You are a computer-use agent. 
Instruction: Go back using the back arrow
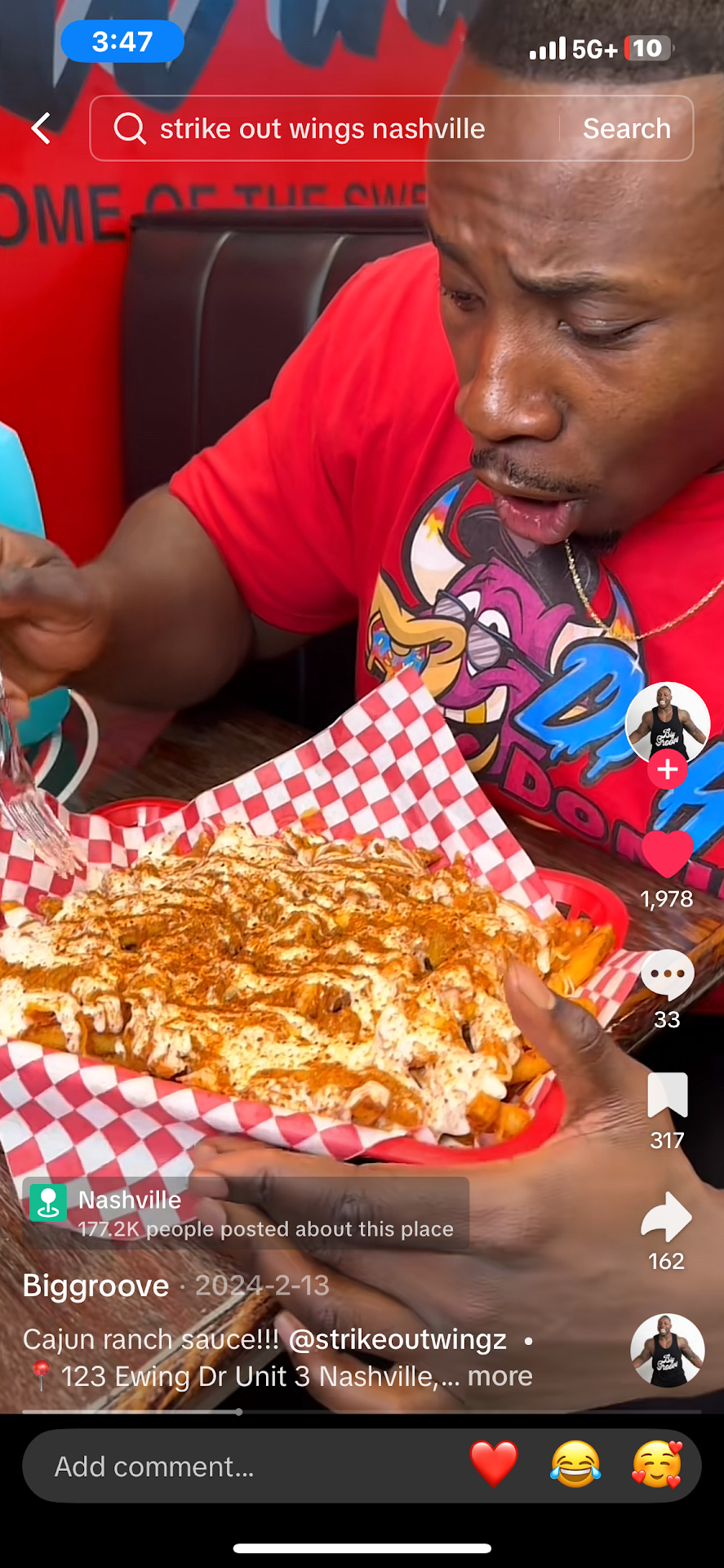click(42, 128)
